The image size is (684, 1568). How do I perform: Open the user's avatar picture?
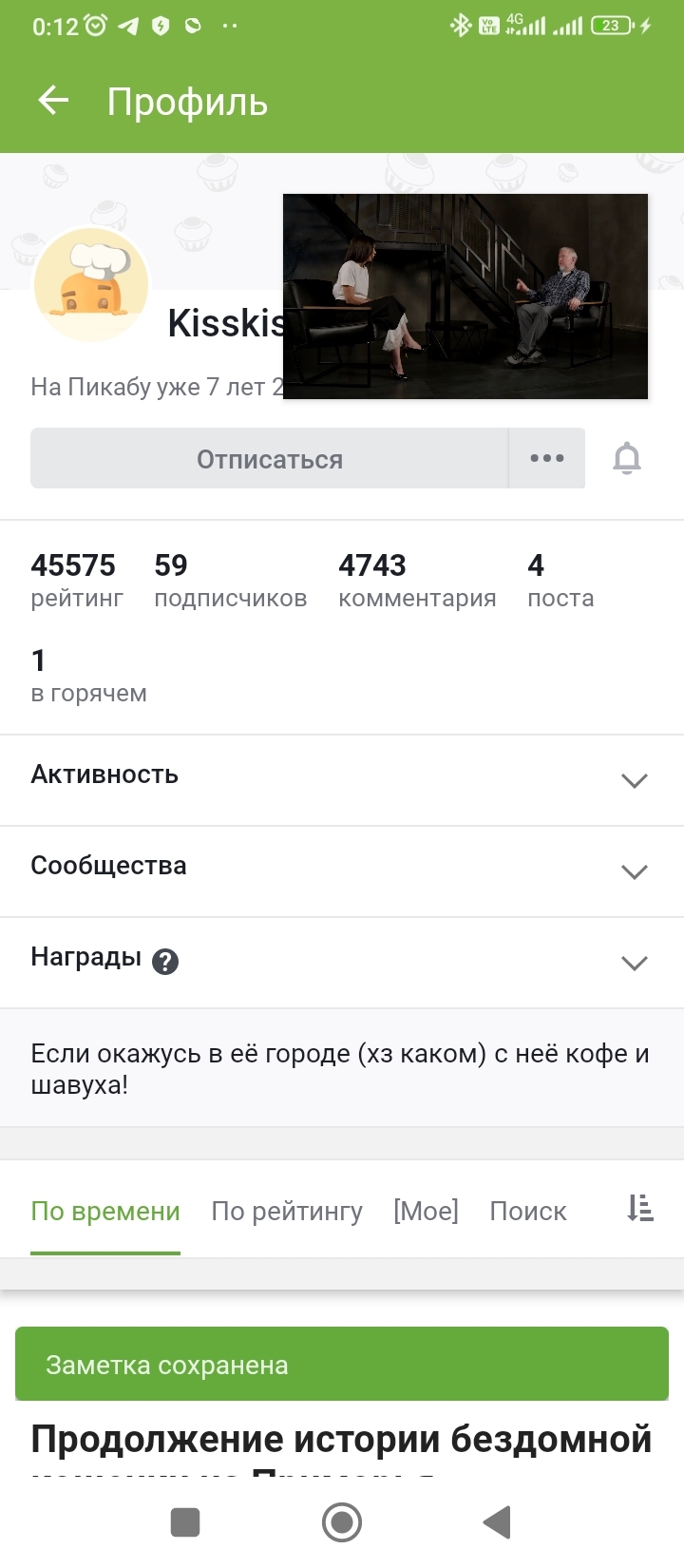coord(91,285)
